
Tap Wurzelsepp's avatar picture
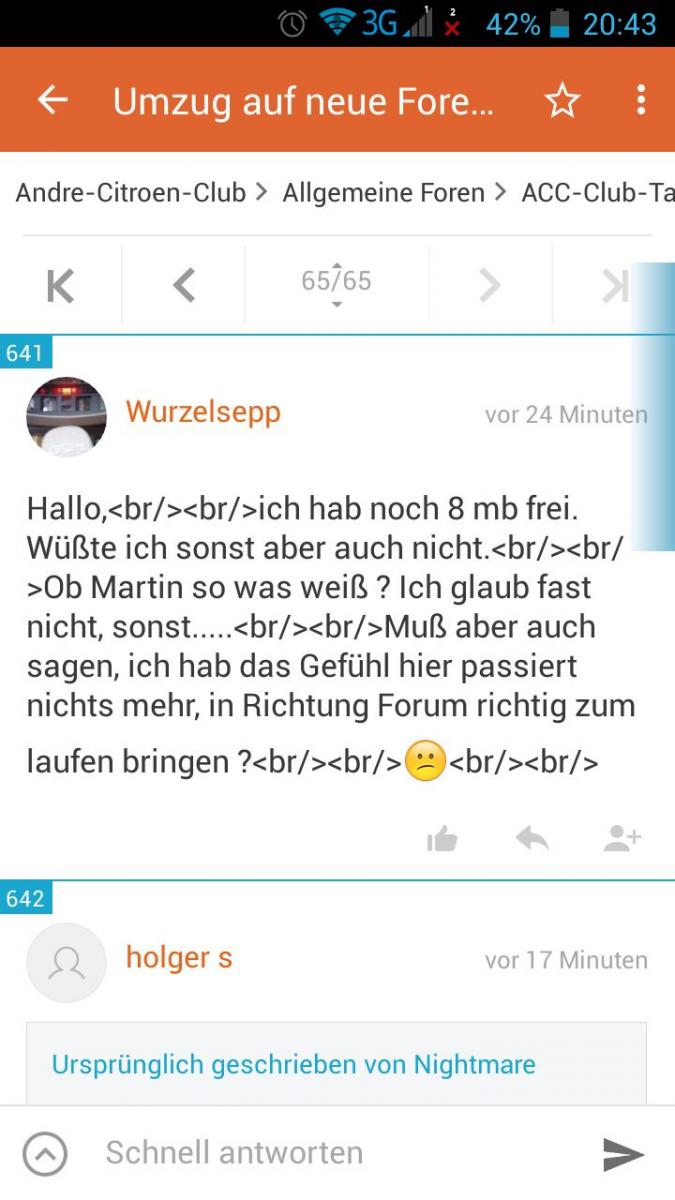pos(66,417)
